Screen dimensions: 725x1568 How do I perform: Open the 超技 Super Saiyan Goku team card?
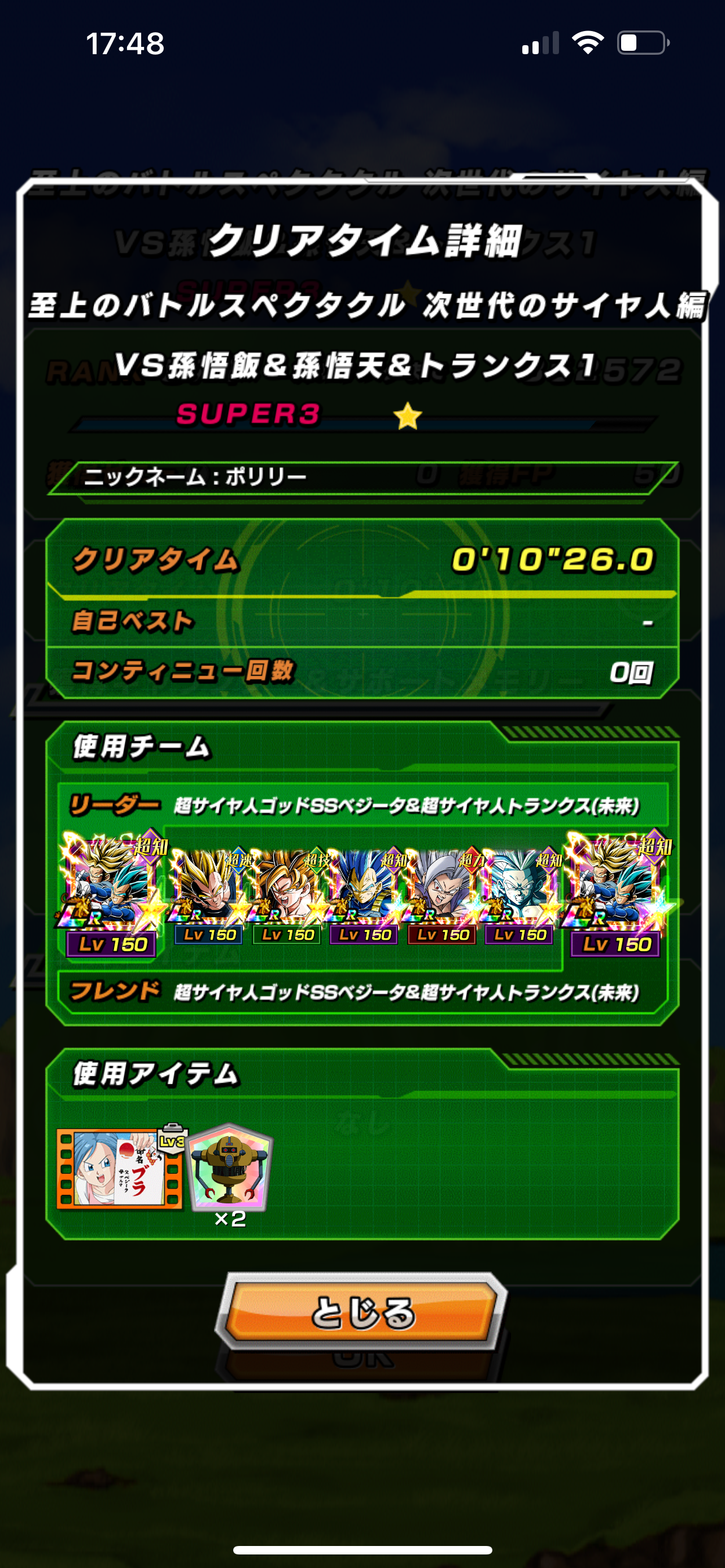[x=287, y=897]
